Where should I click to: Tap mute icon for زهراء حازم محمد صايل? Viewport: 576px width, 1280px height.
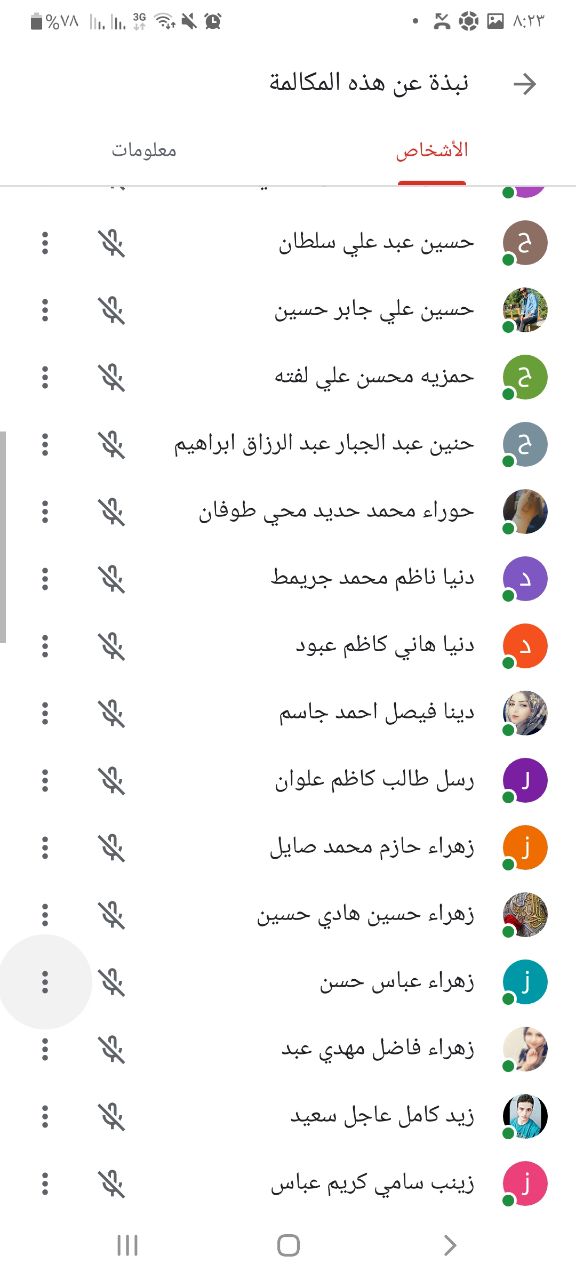click(x=112, y=847)
